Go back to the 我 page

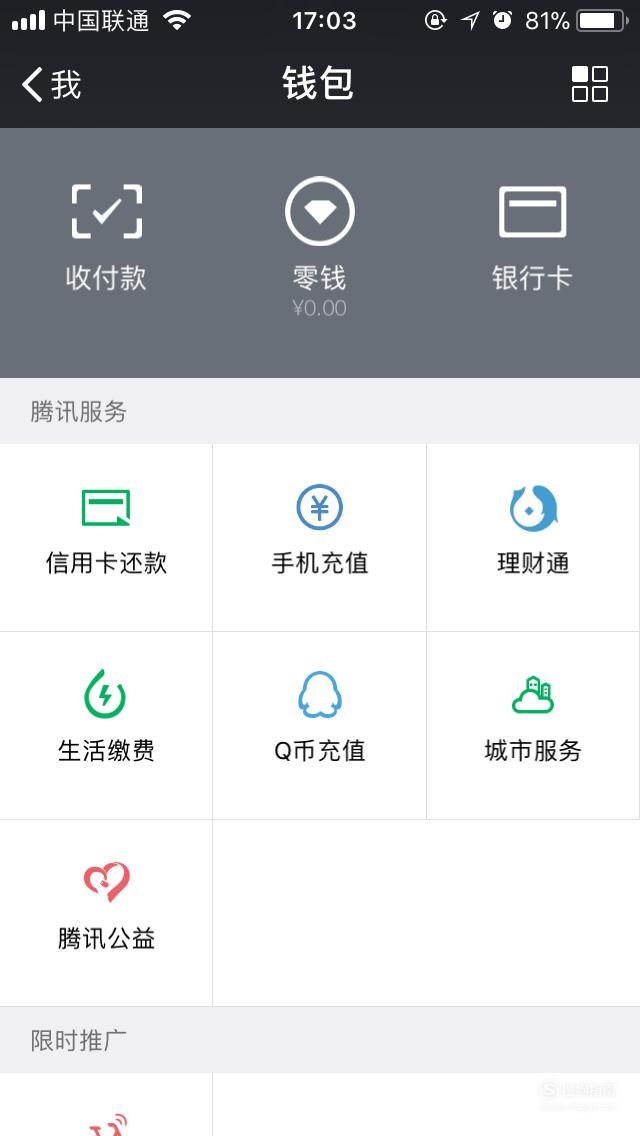tap(51, 85)
